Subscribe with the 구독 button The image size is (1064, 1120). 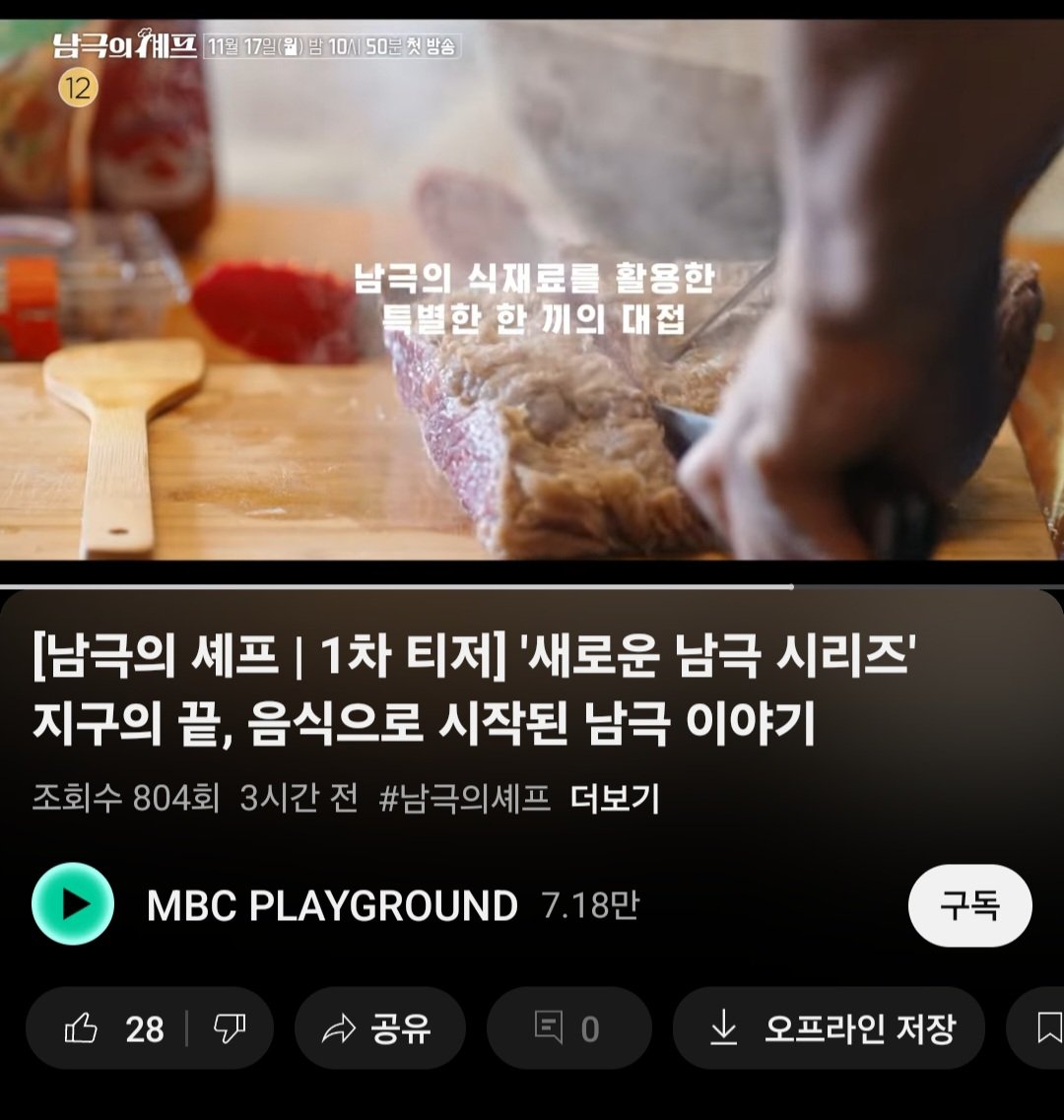(x=969, y=905)
